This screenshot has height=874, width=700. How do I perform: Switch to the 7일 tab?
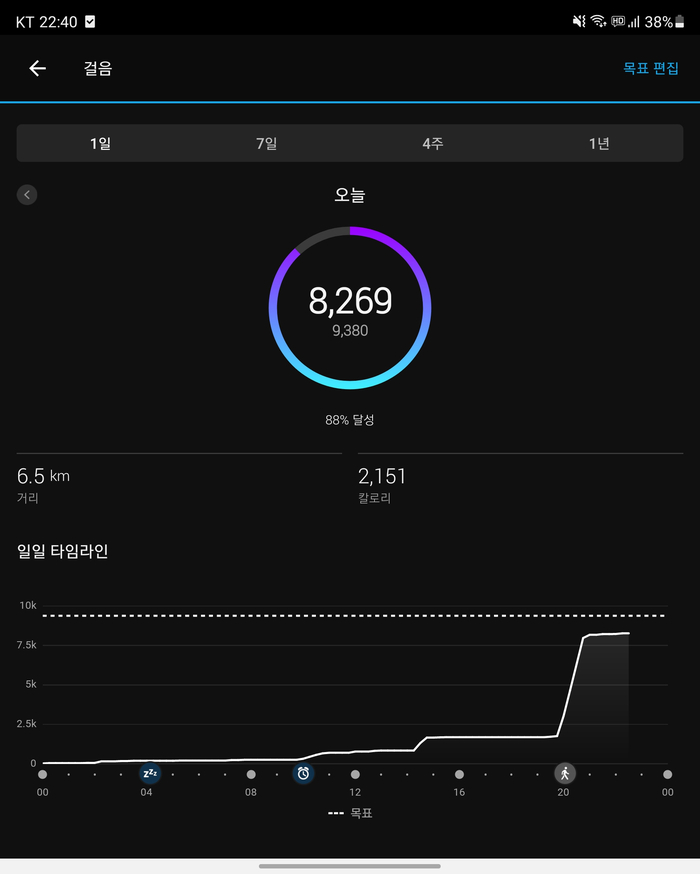266,143
